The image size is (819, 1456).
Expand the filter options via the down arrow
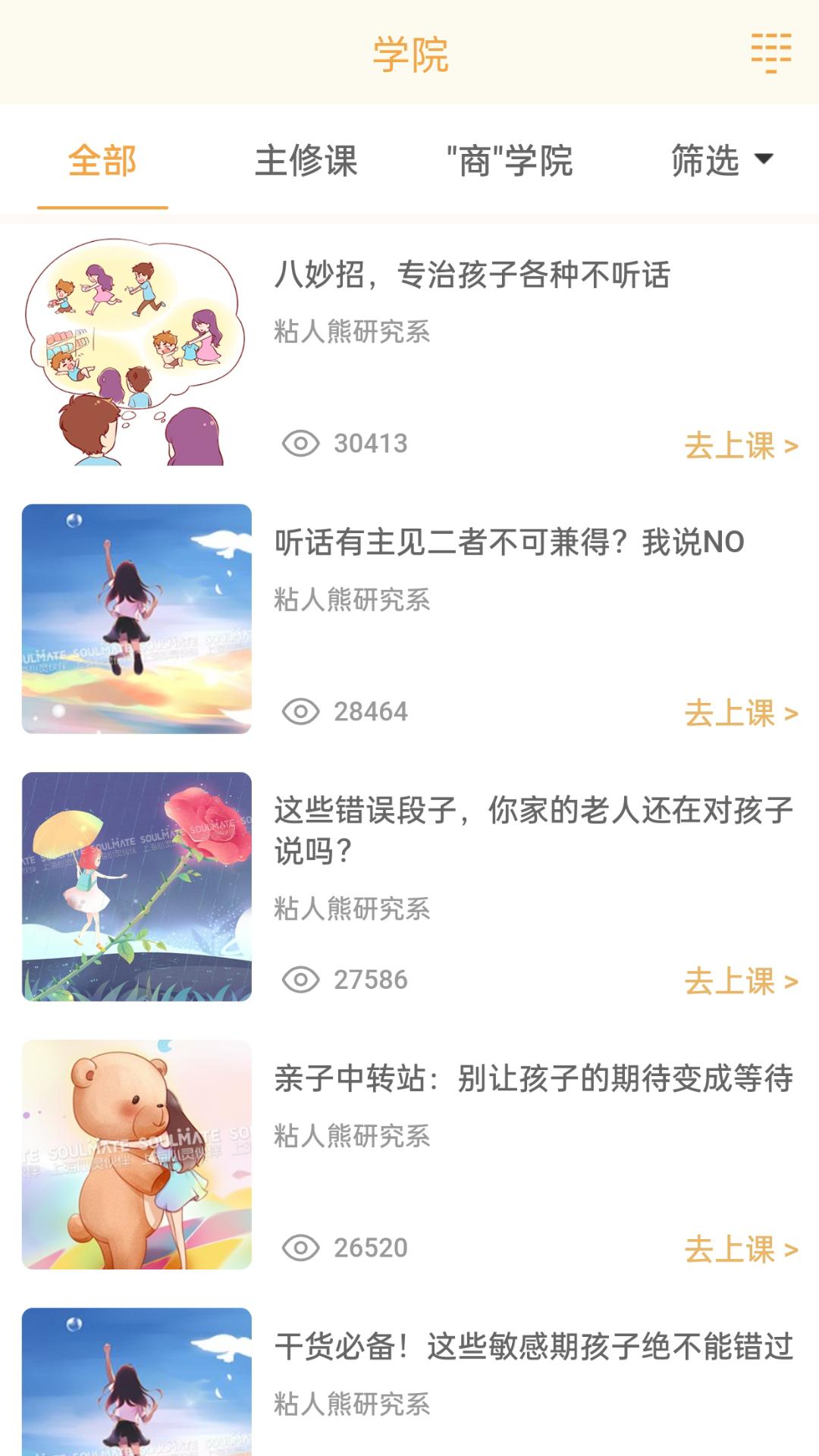[x=764, y=158]
